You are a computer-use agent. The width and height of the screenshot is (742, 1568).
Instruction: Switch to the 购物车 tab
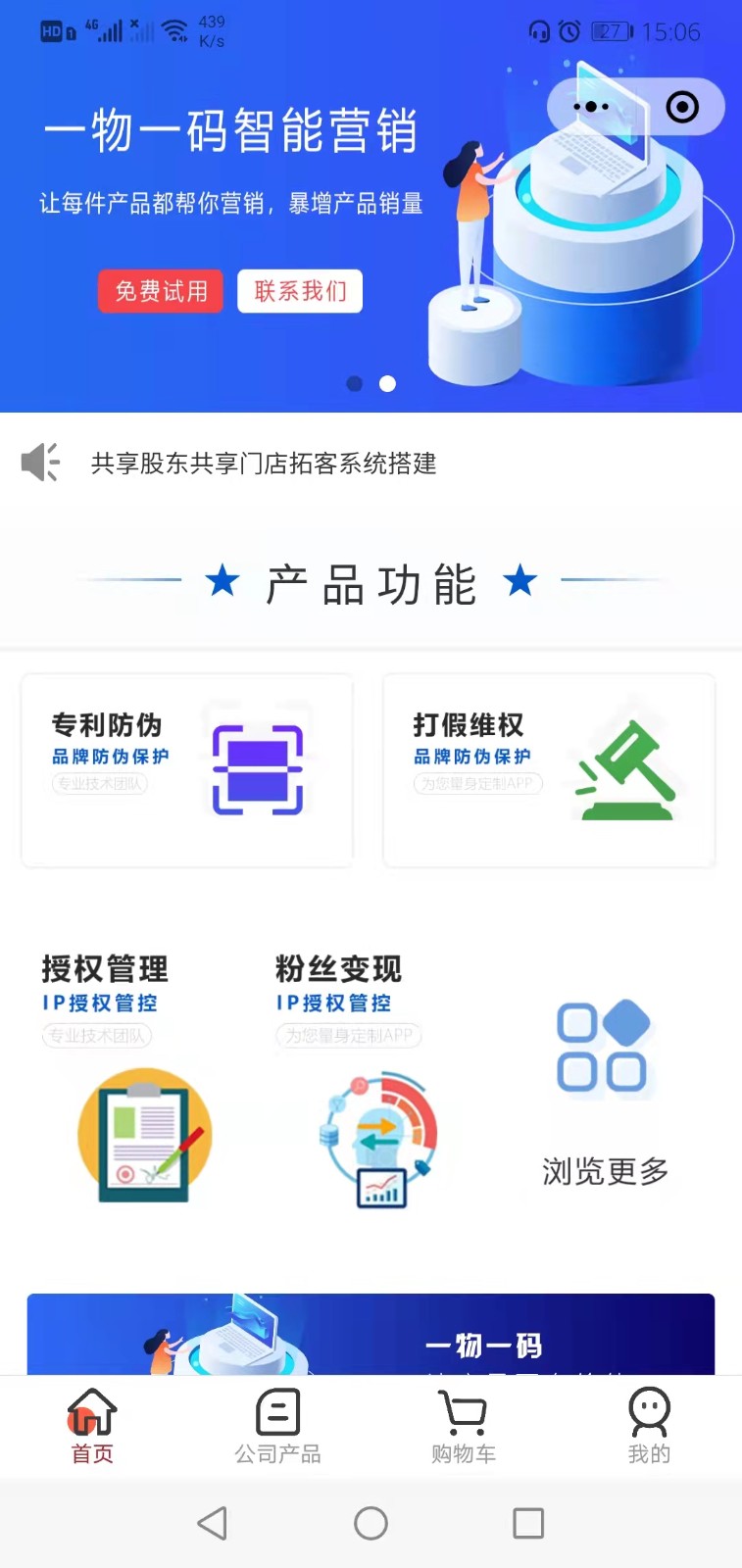pyautogui.click(x=463, y=1426)
